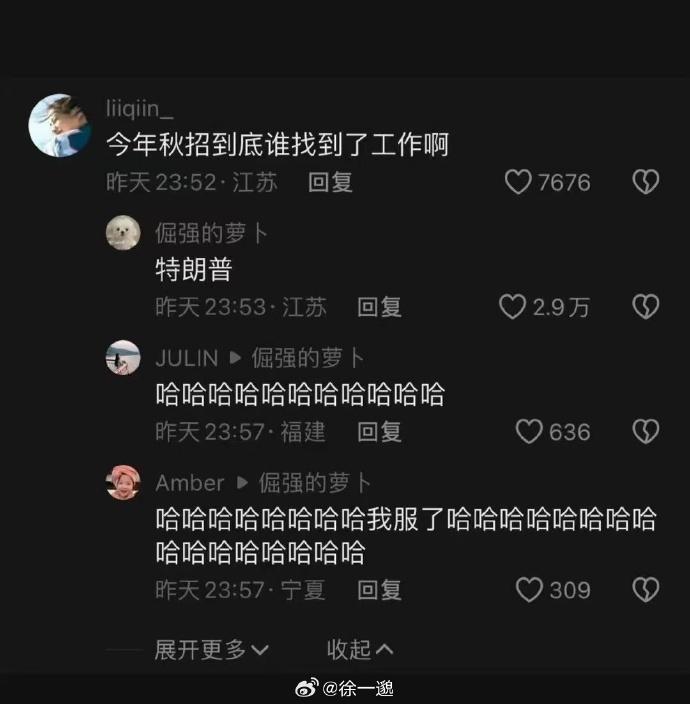The height and width of the screenshot is (704, 690).
Task: Collapse the replies with 收起
Action: 360,650
